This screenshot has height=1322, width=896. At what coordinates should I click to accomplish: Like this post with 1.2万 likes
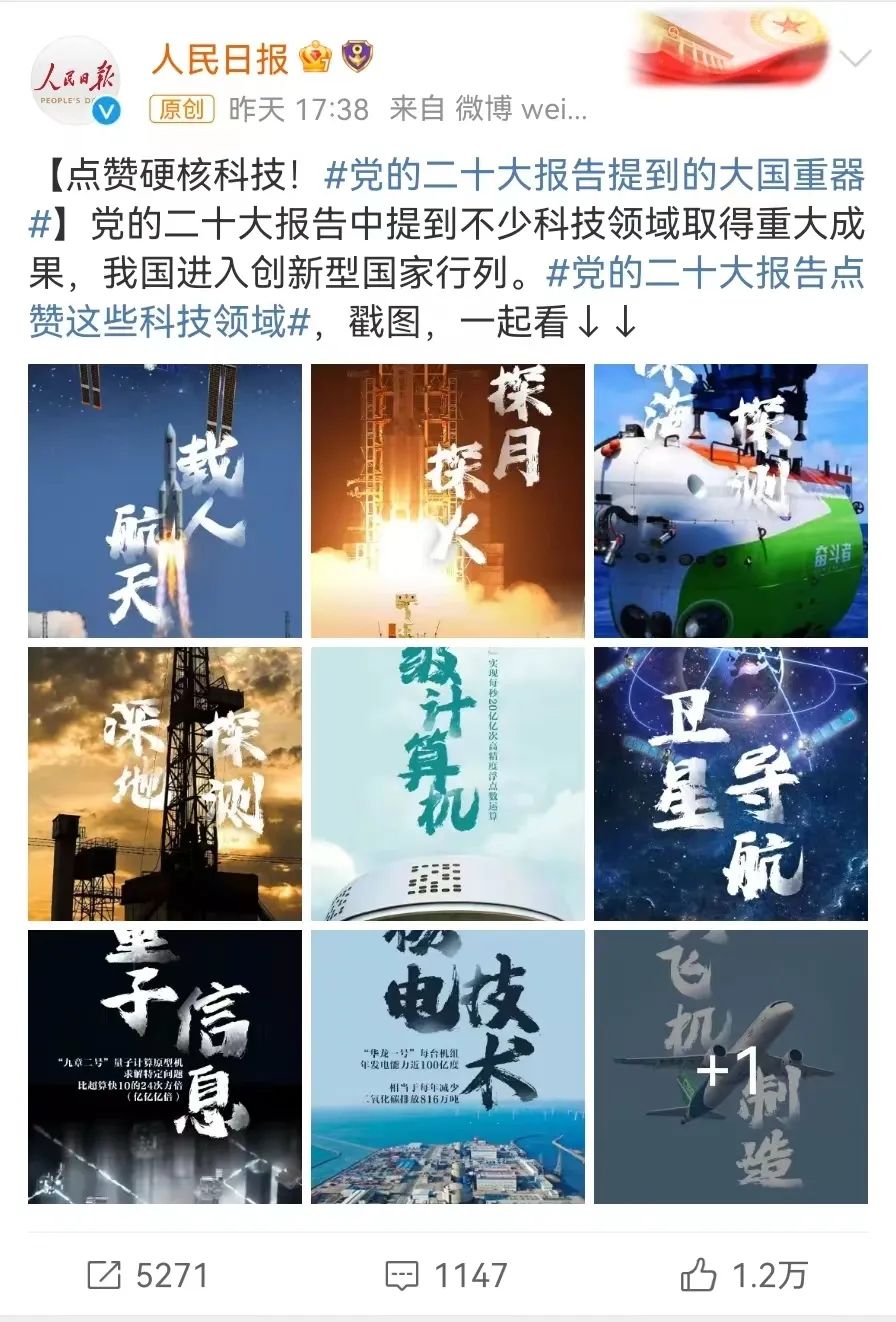tap(744, 1275)
